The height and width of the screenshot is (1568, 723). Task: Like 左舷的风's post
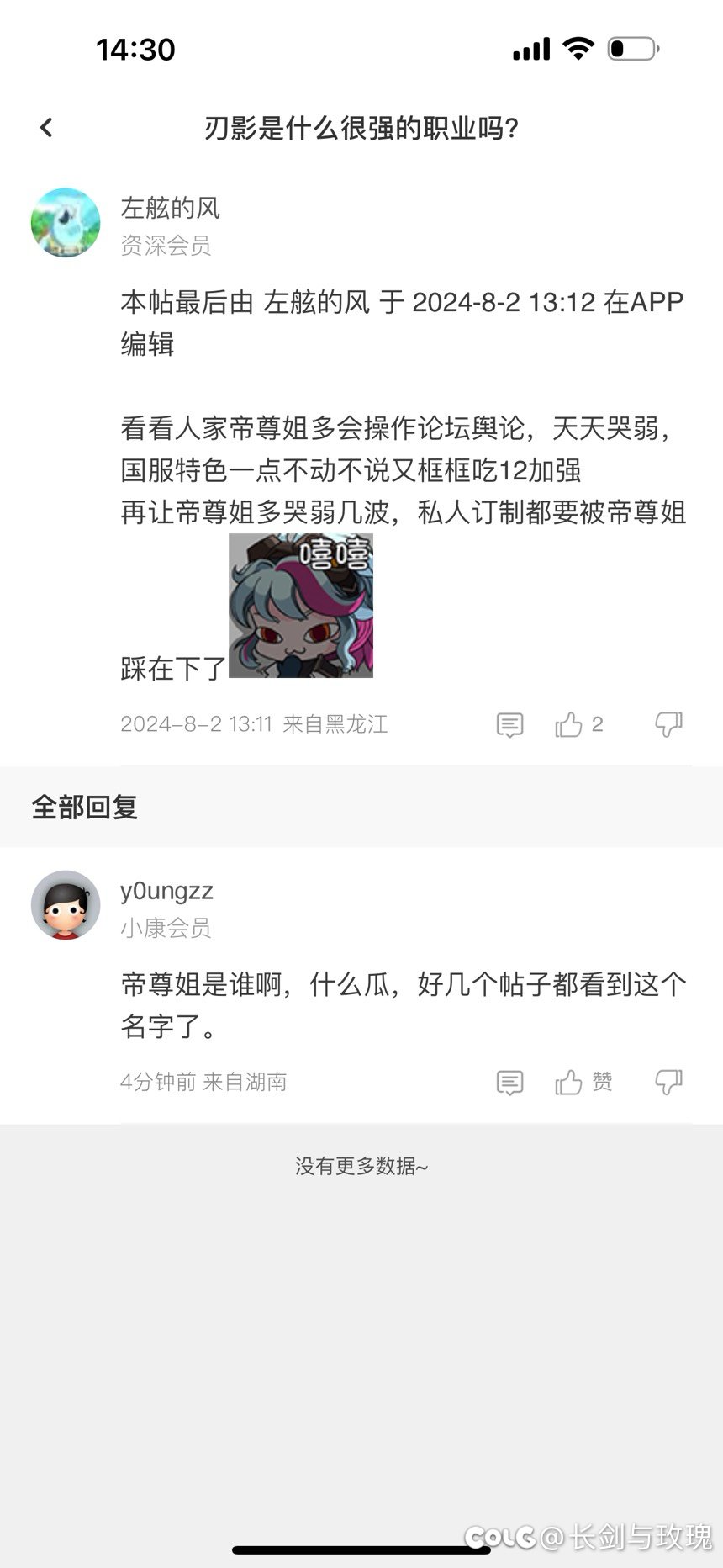tap(578, 724)
